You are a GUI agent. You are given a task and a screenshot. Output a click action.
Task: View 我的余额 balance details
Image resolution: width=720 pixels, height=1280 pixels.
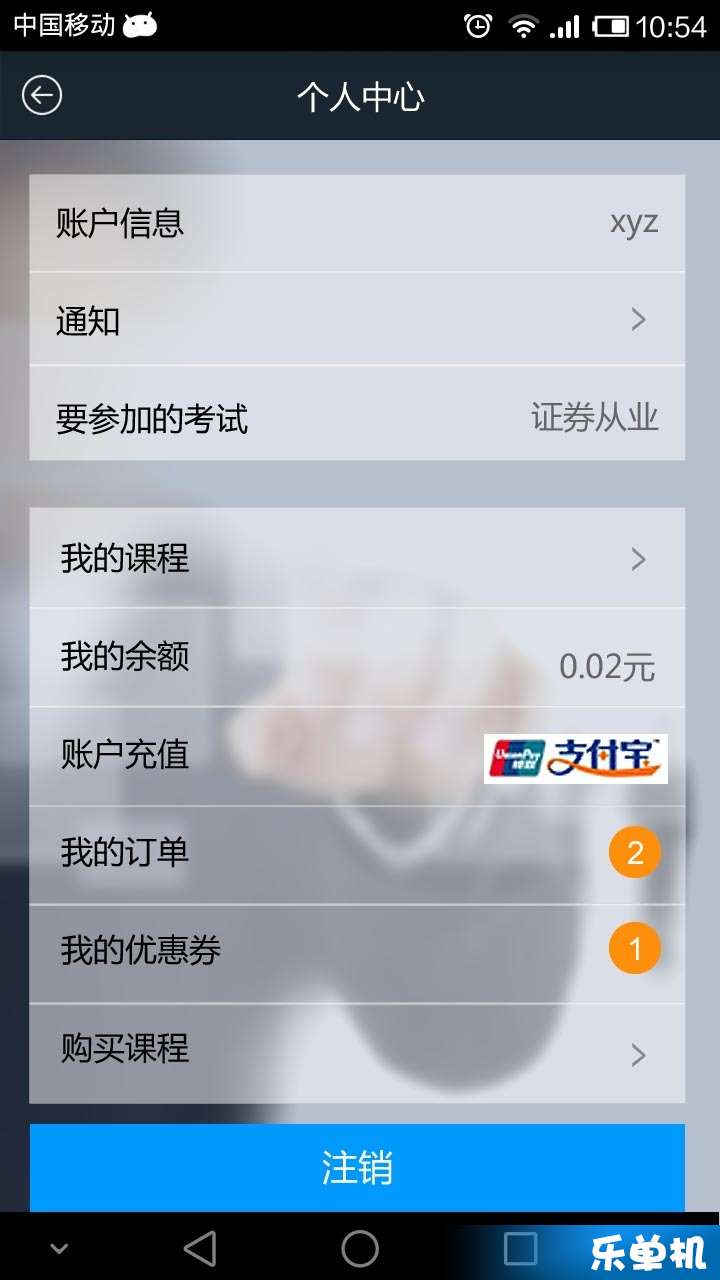[x=357, y=657]
